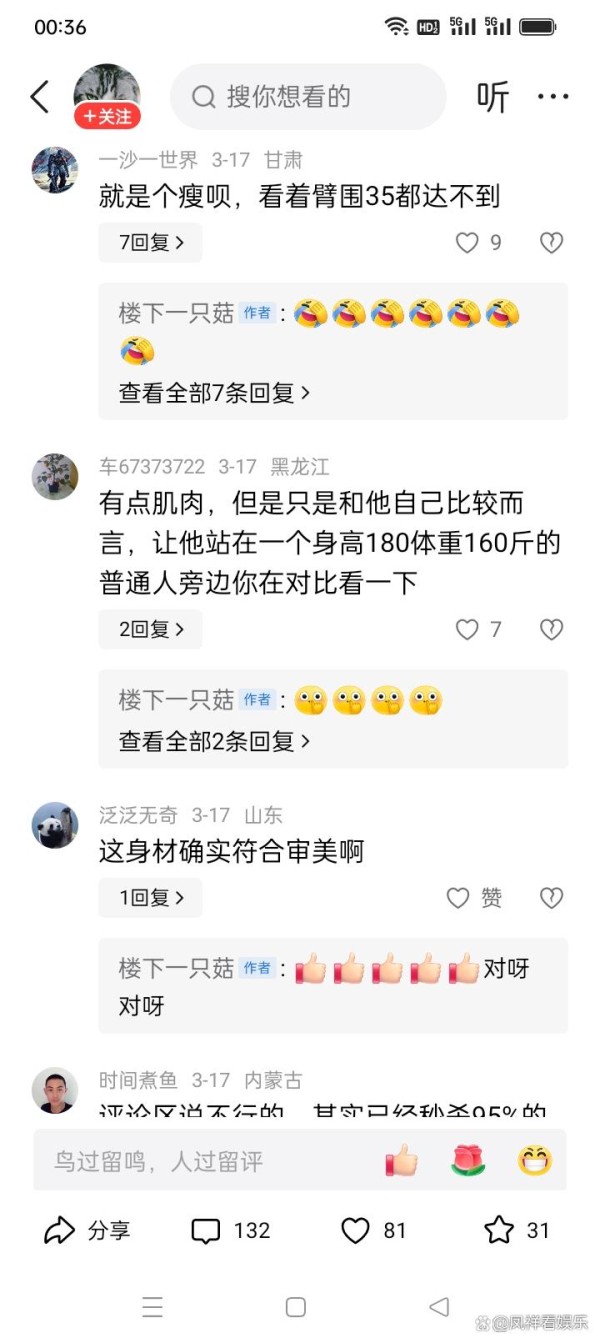This screenshot has height=1343, width=600.
Task: Like 一沙一世界's comment
Action: [478, 243]
